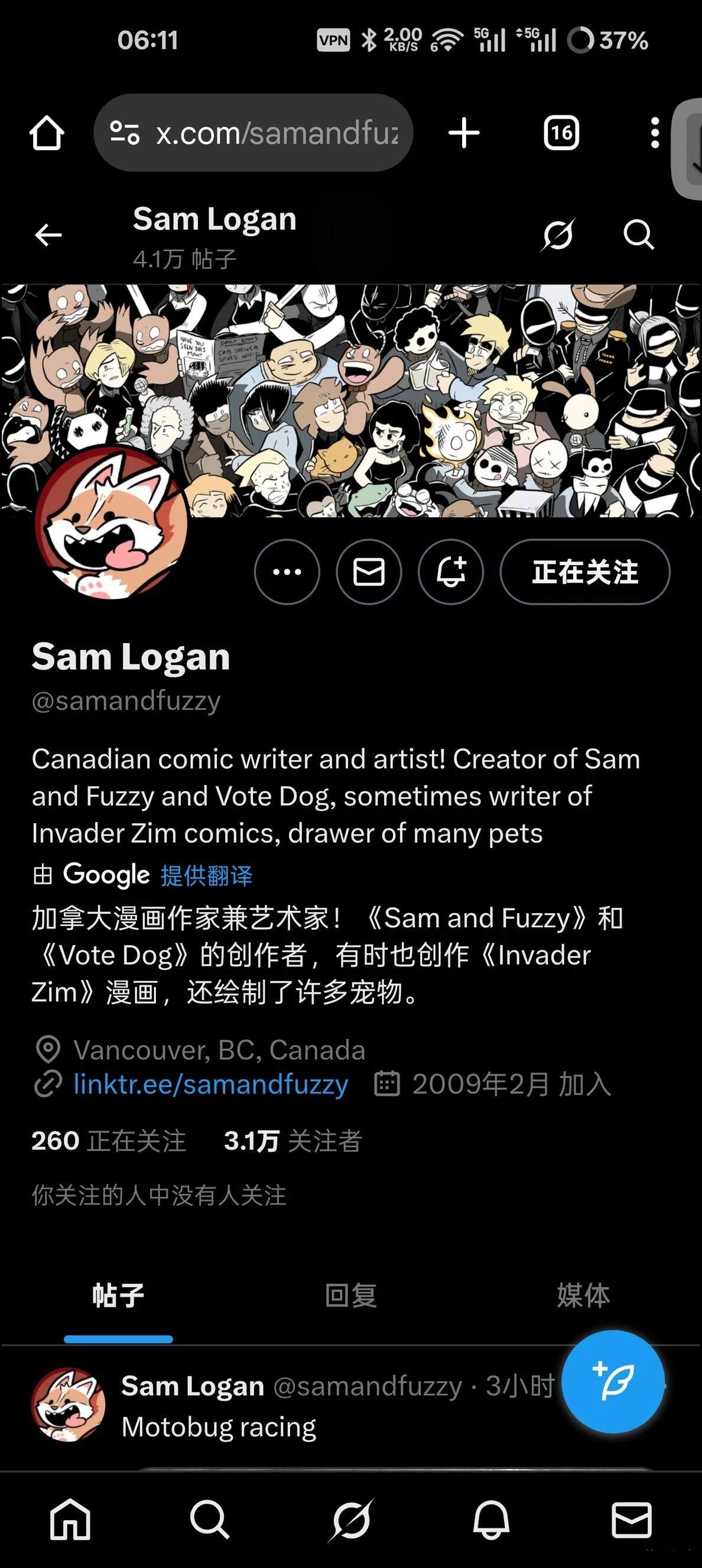This screenshot has width=702, height=1568.
Task: View the 260 正在关注 following list
Action: coord(109,1141)
